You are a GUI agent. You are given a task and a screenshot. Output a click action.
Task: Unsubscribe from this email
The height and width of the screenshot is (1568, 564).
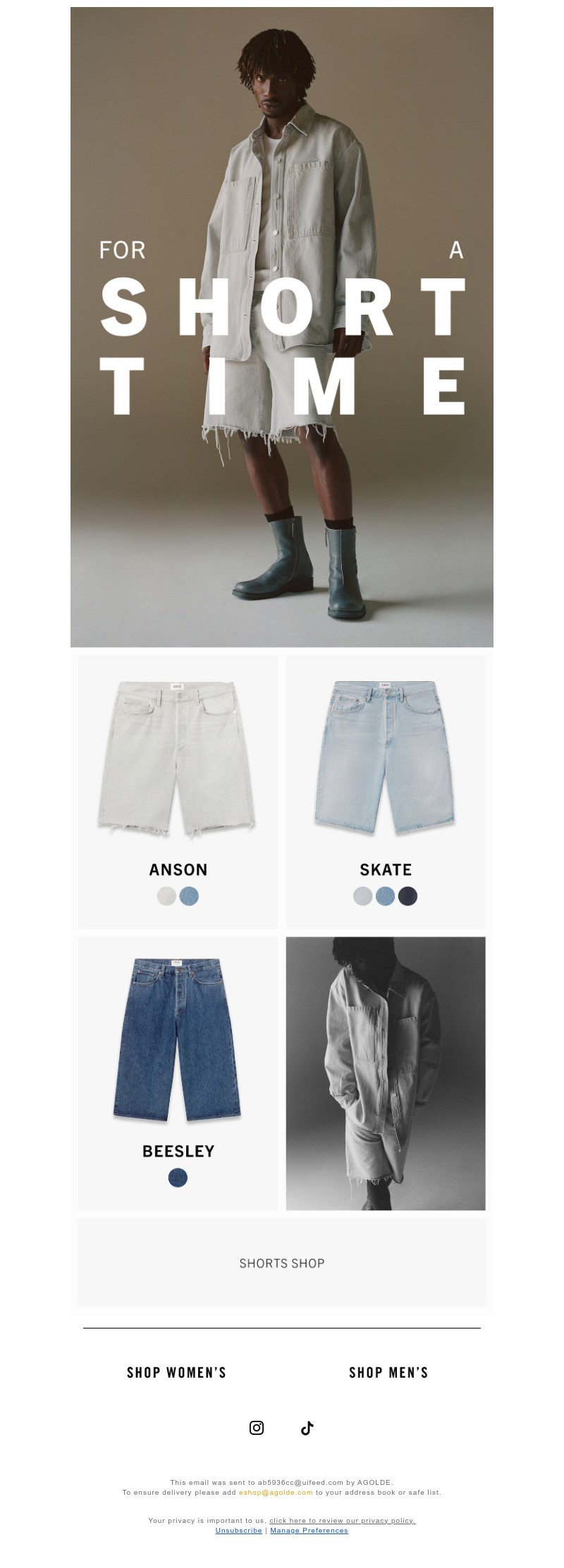[238, 1530]
